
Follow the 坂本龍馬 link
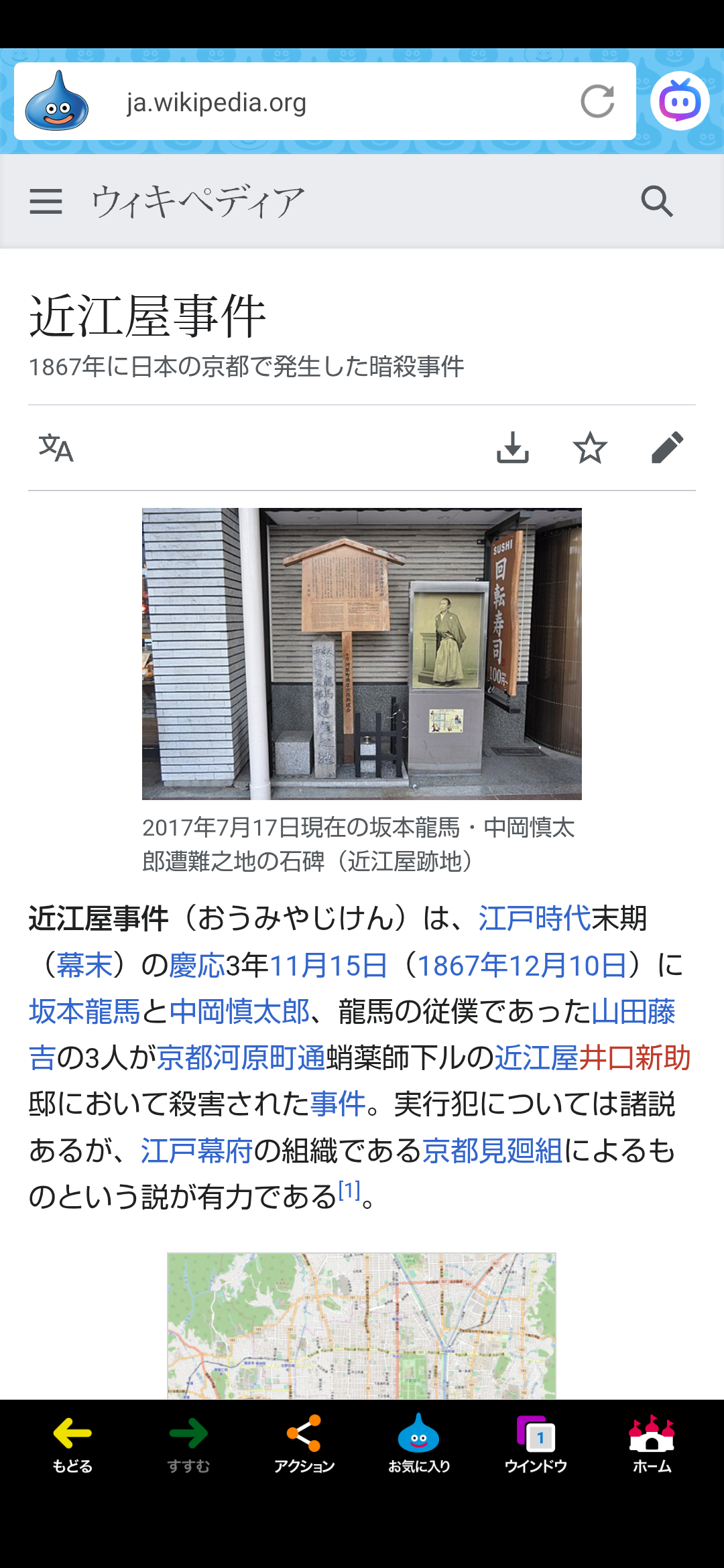tap(84, 1012)
